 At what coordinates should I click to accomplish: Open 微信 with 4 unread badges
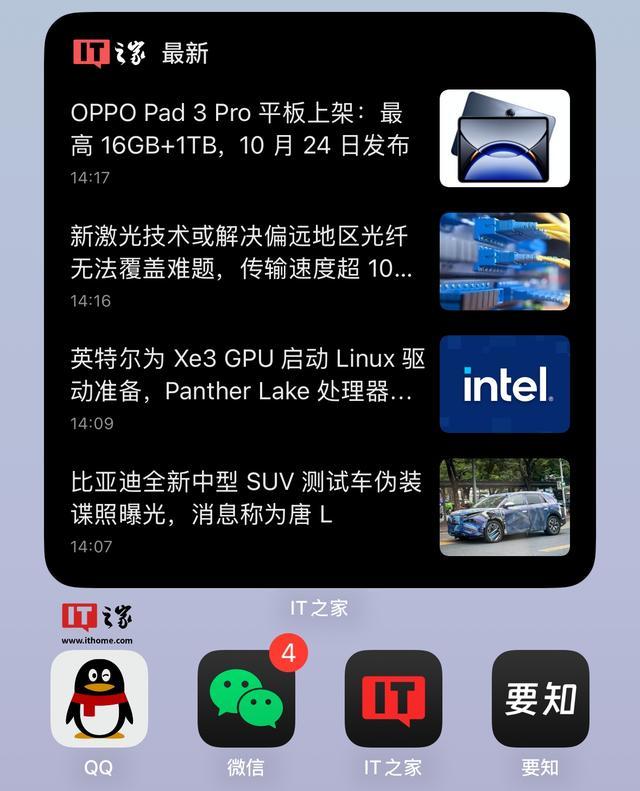[x=246, y=698]
